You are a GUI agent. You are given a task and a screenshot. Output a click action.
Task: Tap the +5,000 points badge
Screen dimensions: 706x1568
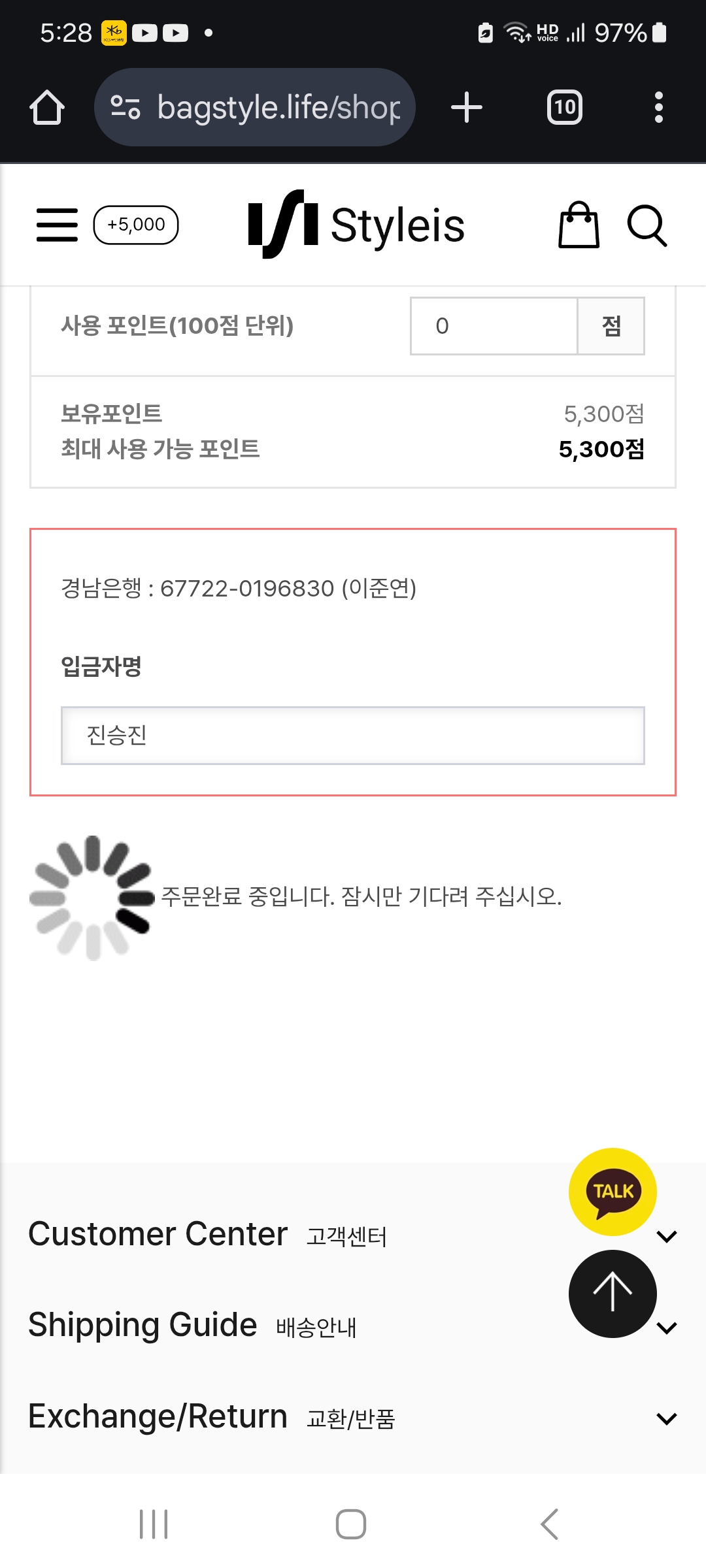[x=136, y=225]
